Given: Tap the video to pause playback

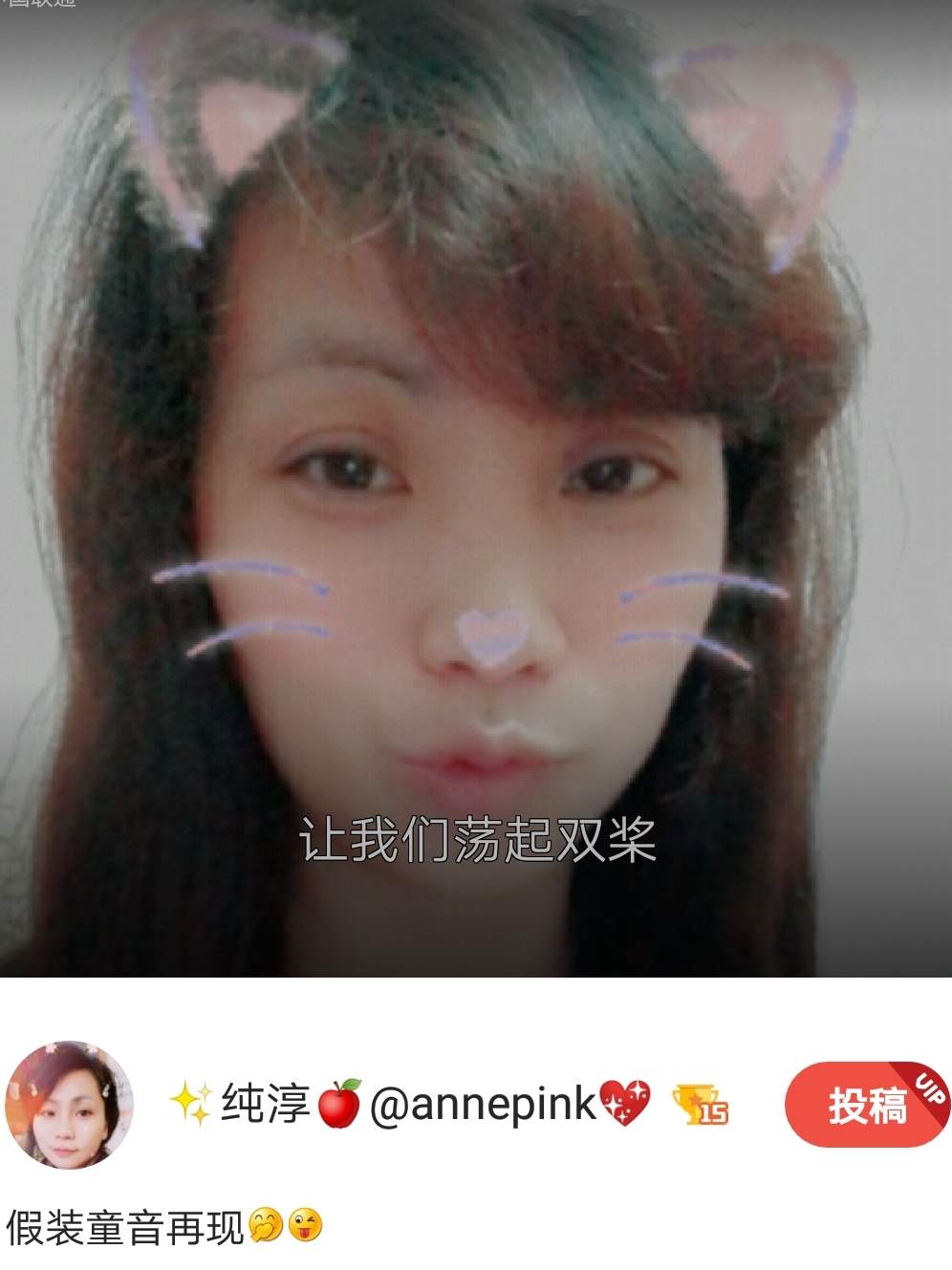Looking at the screenshot, I should click(476, 478).
